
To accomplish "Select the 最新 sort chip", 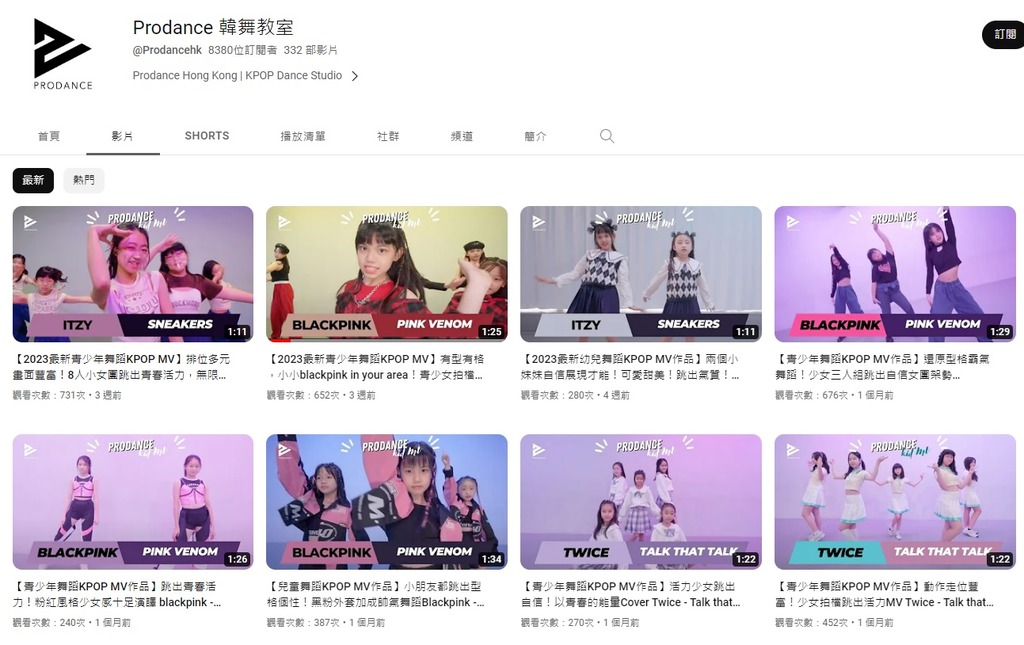I will 33,180.
